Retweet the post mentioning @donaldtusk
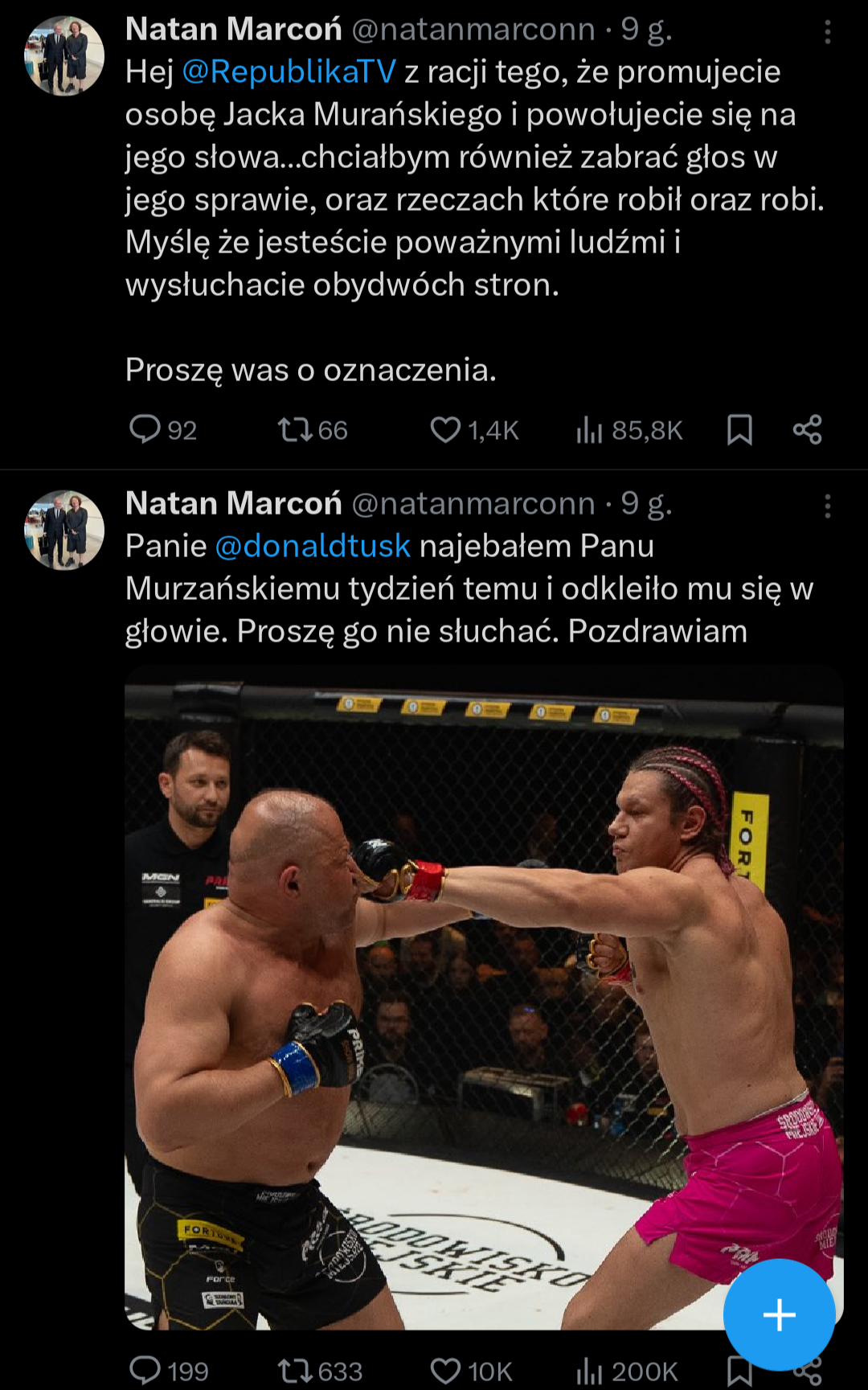 point(295,1370)
